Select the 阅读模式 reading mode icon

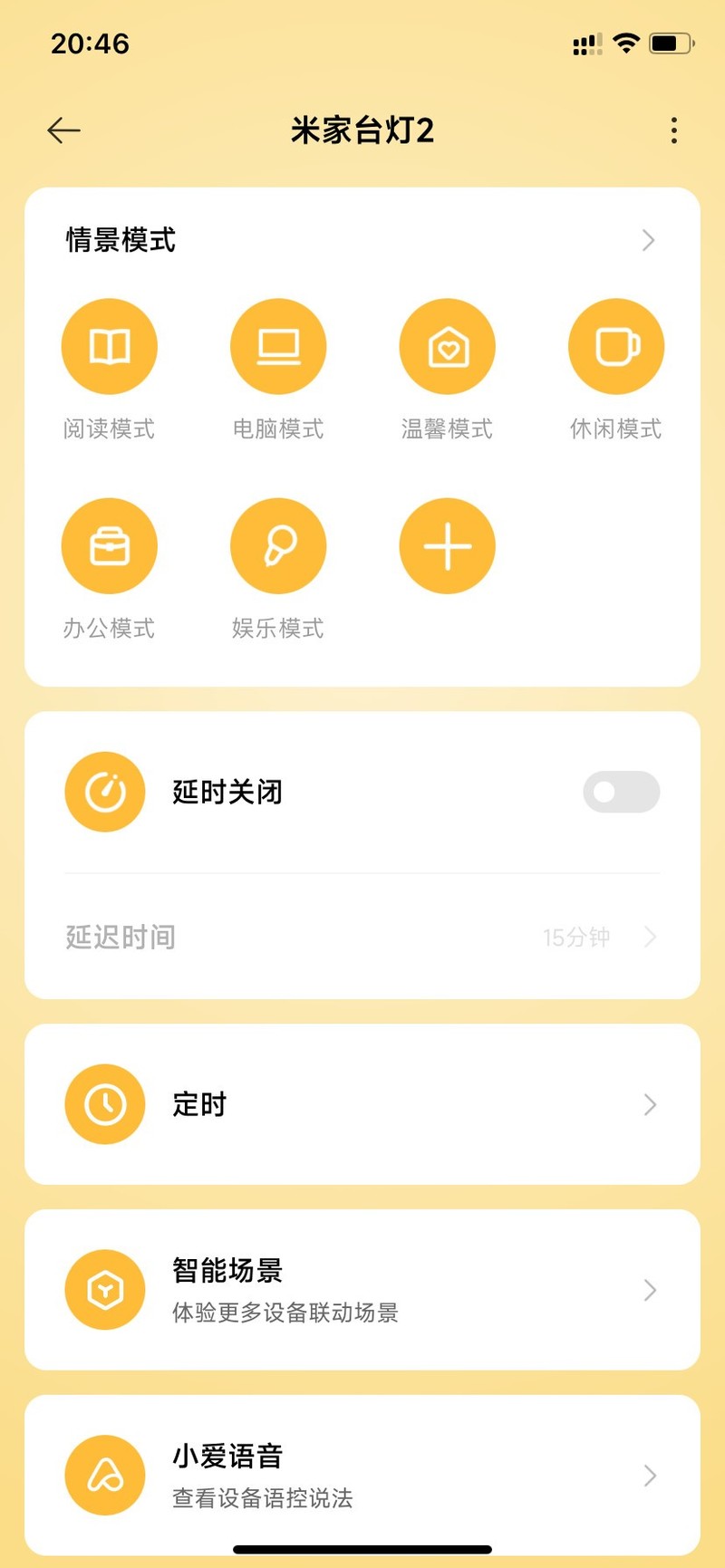[109, 345]
